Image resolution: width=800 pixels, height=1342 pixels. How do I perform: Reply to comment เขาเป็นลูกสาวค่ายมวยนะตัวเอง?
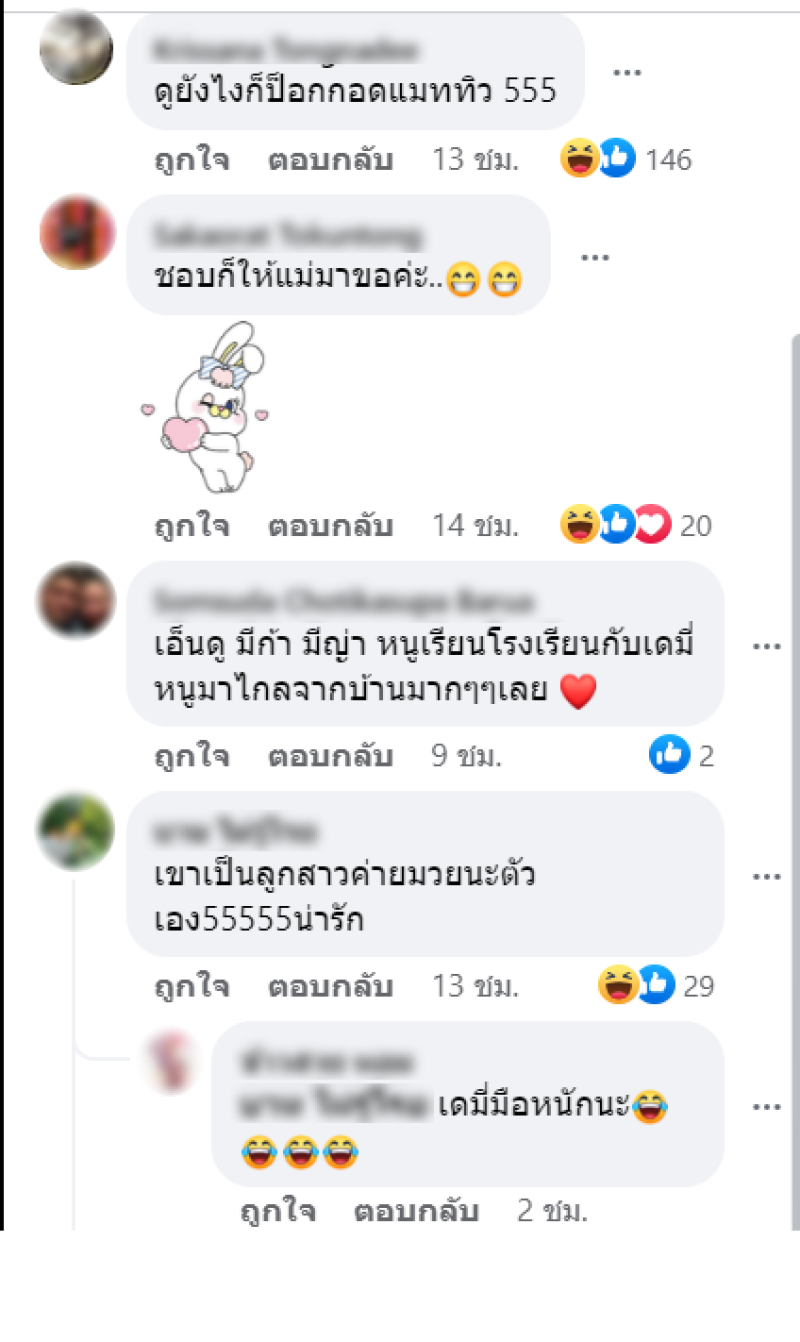(x=330, y=987)
